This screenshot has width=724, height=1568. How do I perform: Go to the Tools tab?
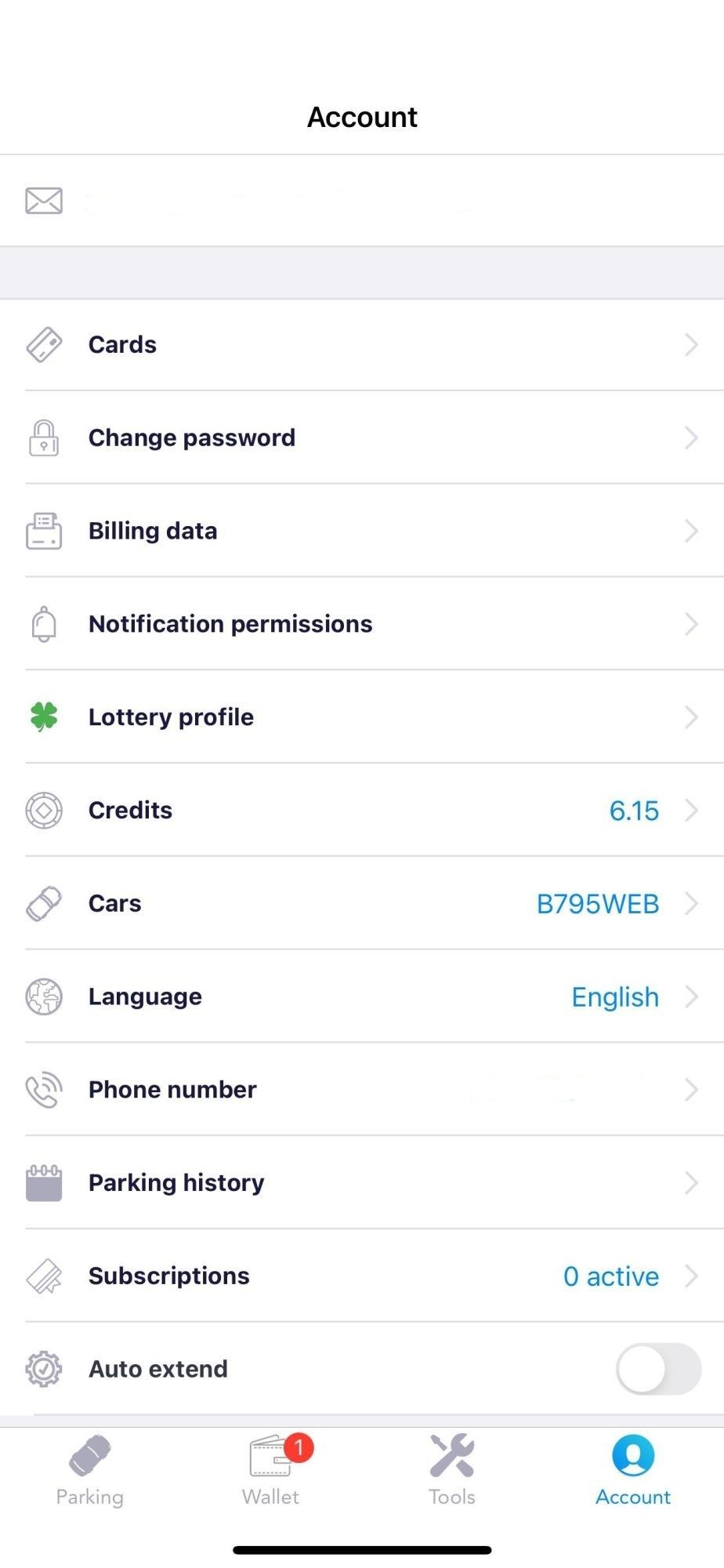coord(452,1472)
